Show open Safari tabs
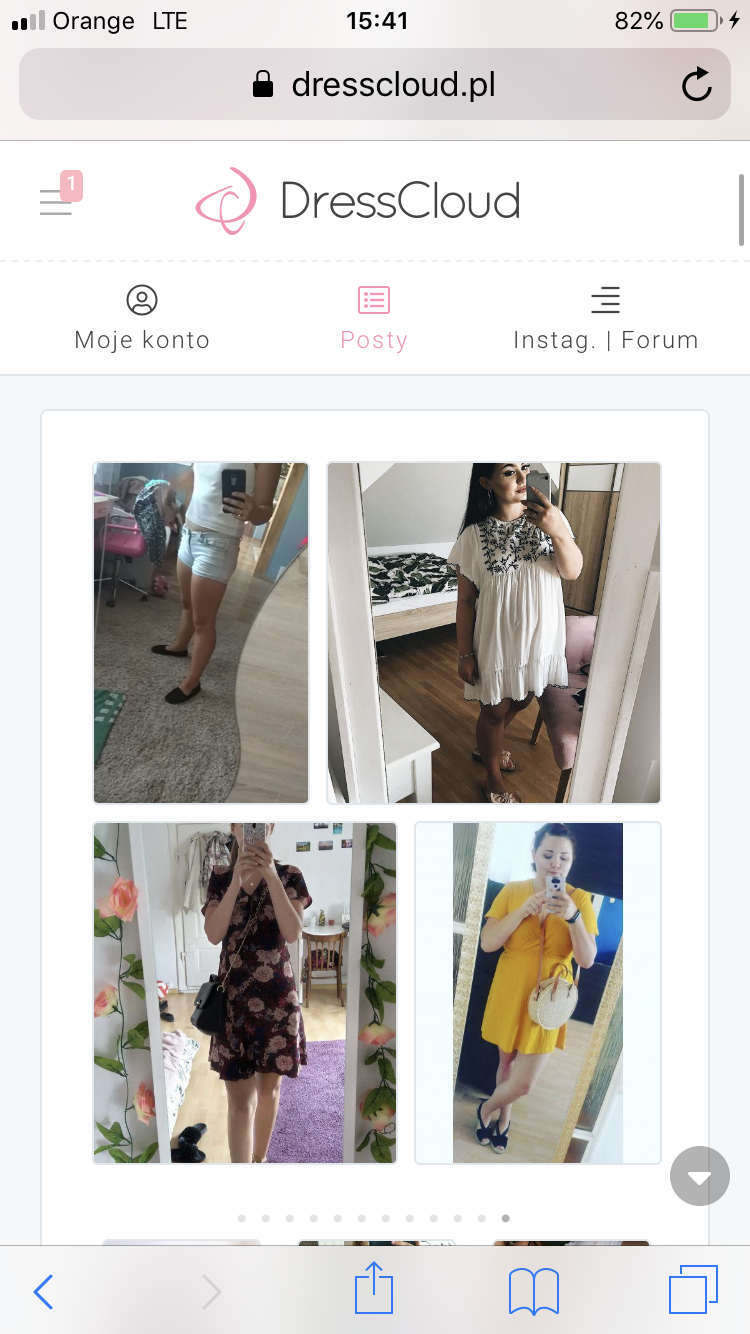Image resolution: width=750 pixels, height=1334 pixels. click(693, 1290)
